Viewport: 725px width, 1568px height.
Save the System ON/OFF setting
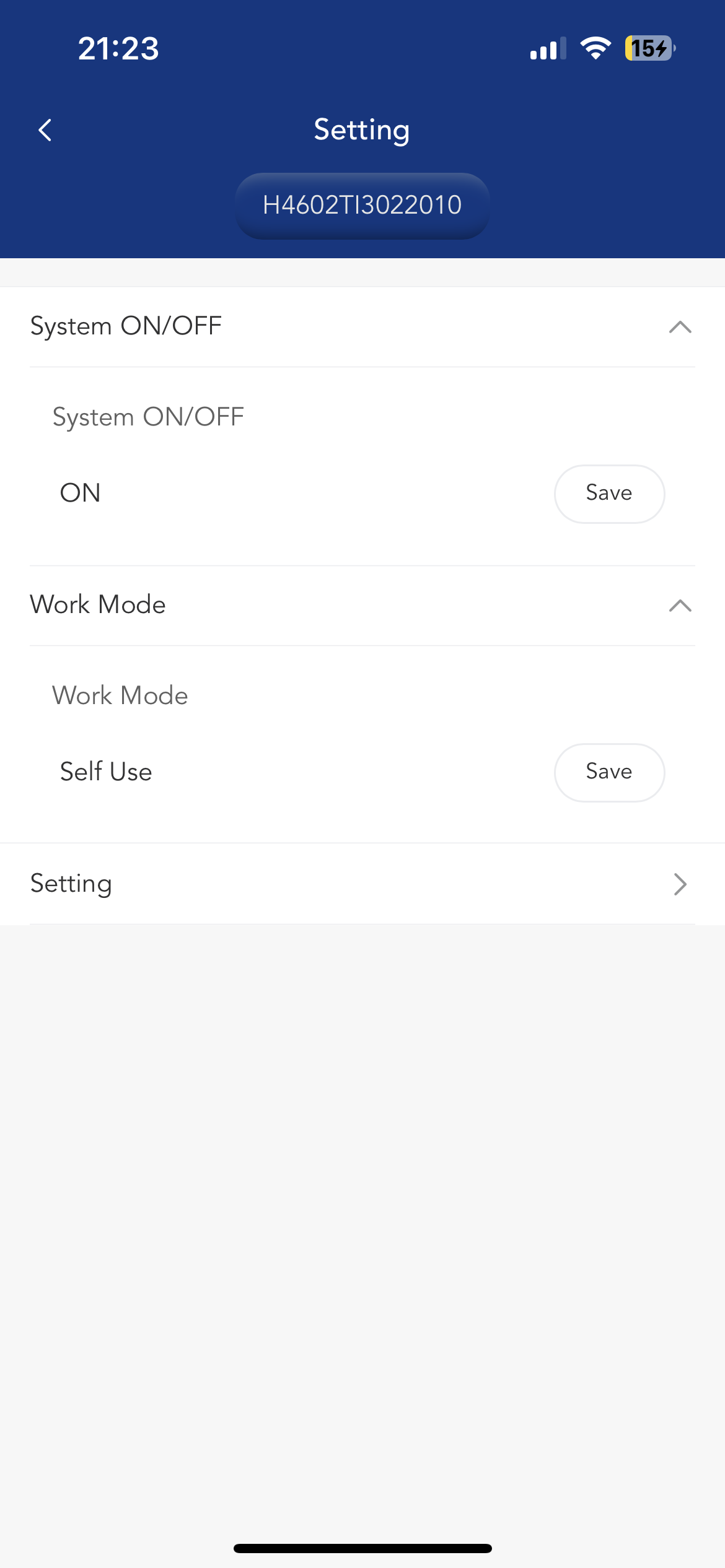tap(609, 494)
